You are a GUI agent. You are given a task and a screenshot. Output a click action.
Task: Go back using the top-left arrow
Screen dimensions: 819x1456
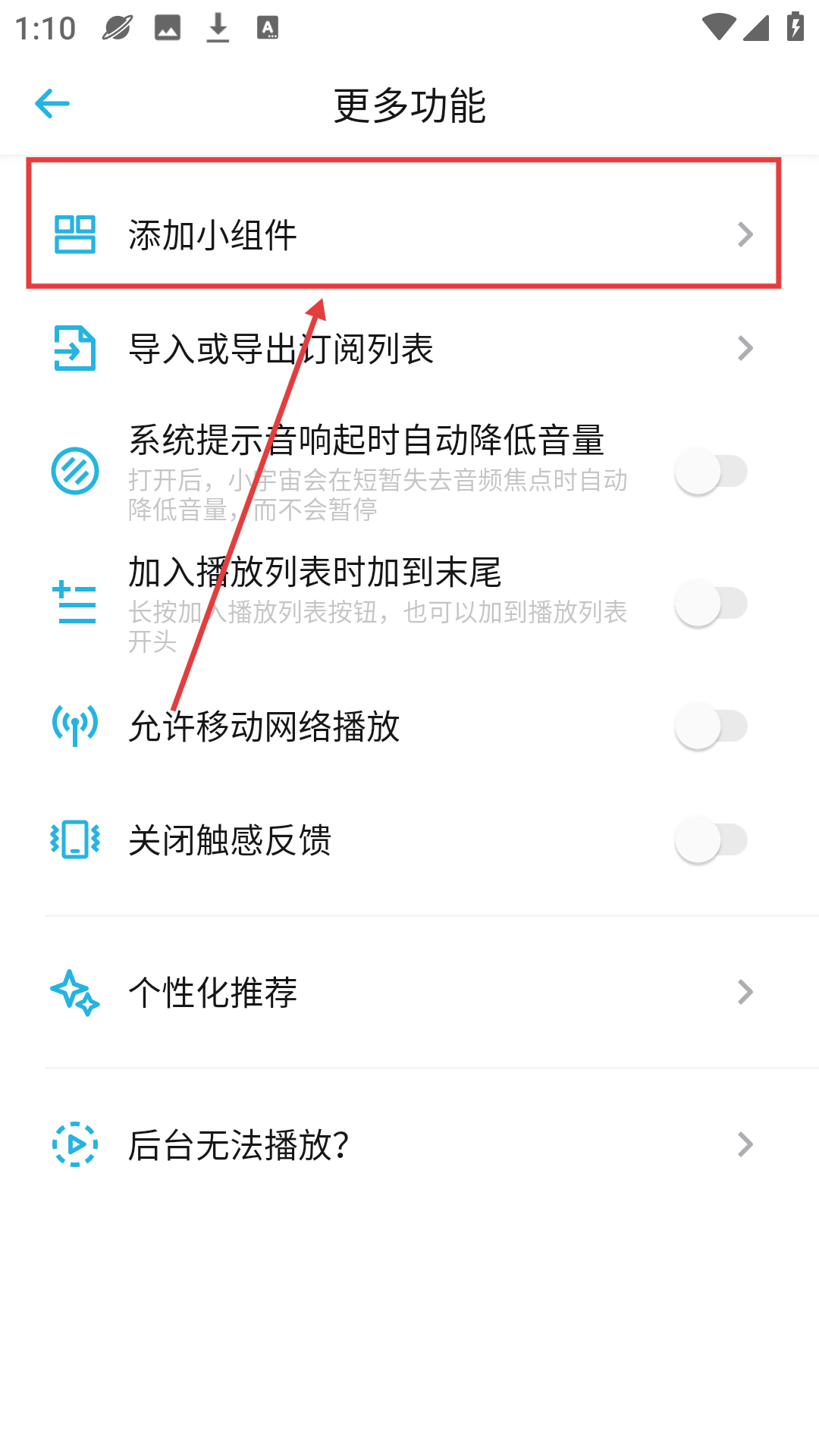point(52,104)
